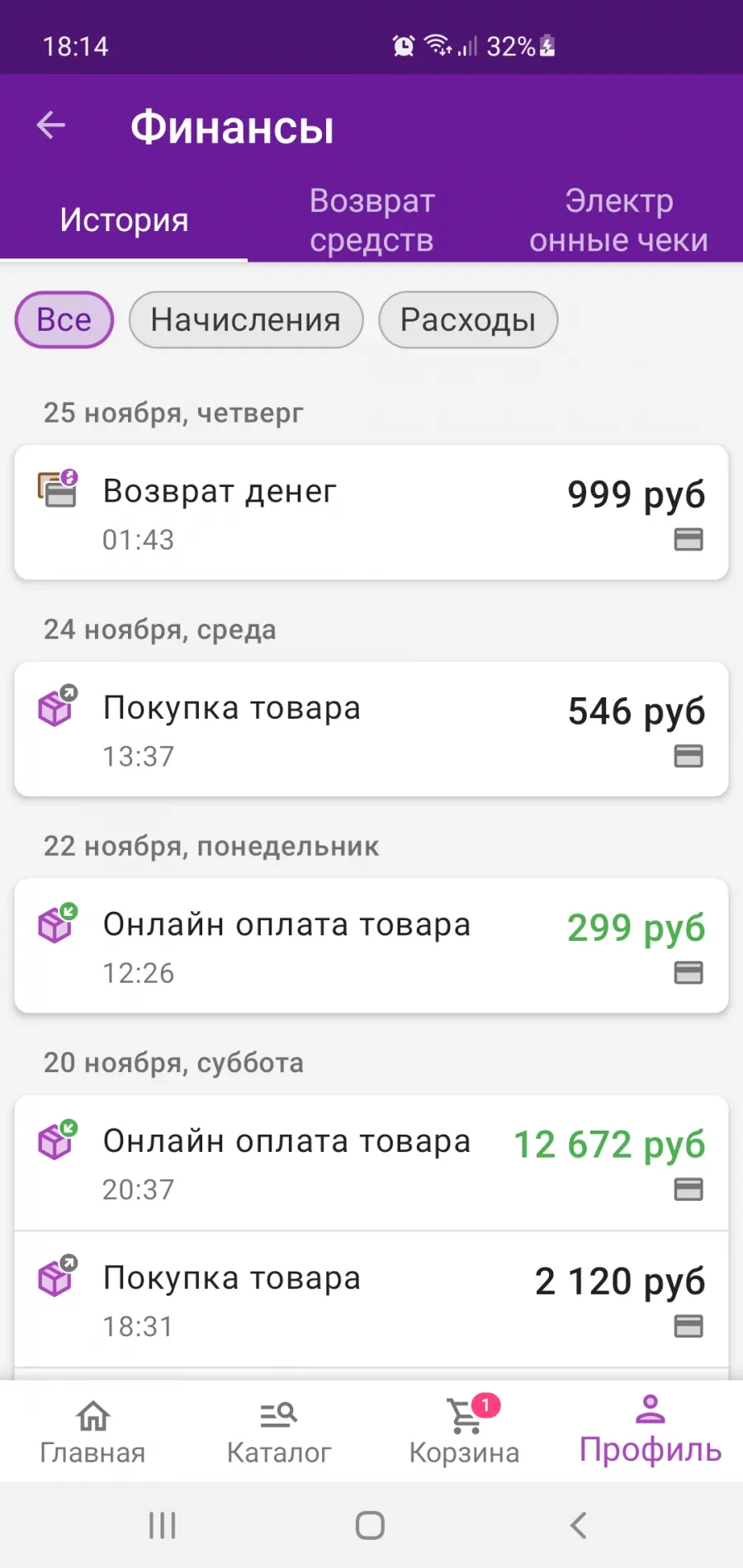Filter by Начисления
This screenshot has width=743, height=1568.
tap(246, 319)
